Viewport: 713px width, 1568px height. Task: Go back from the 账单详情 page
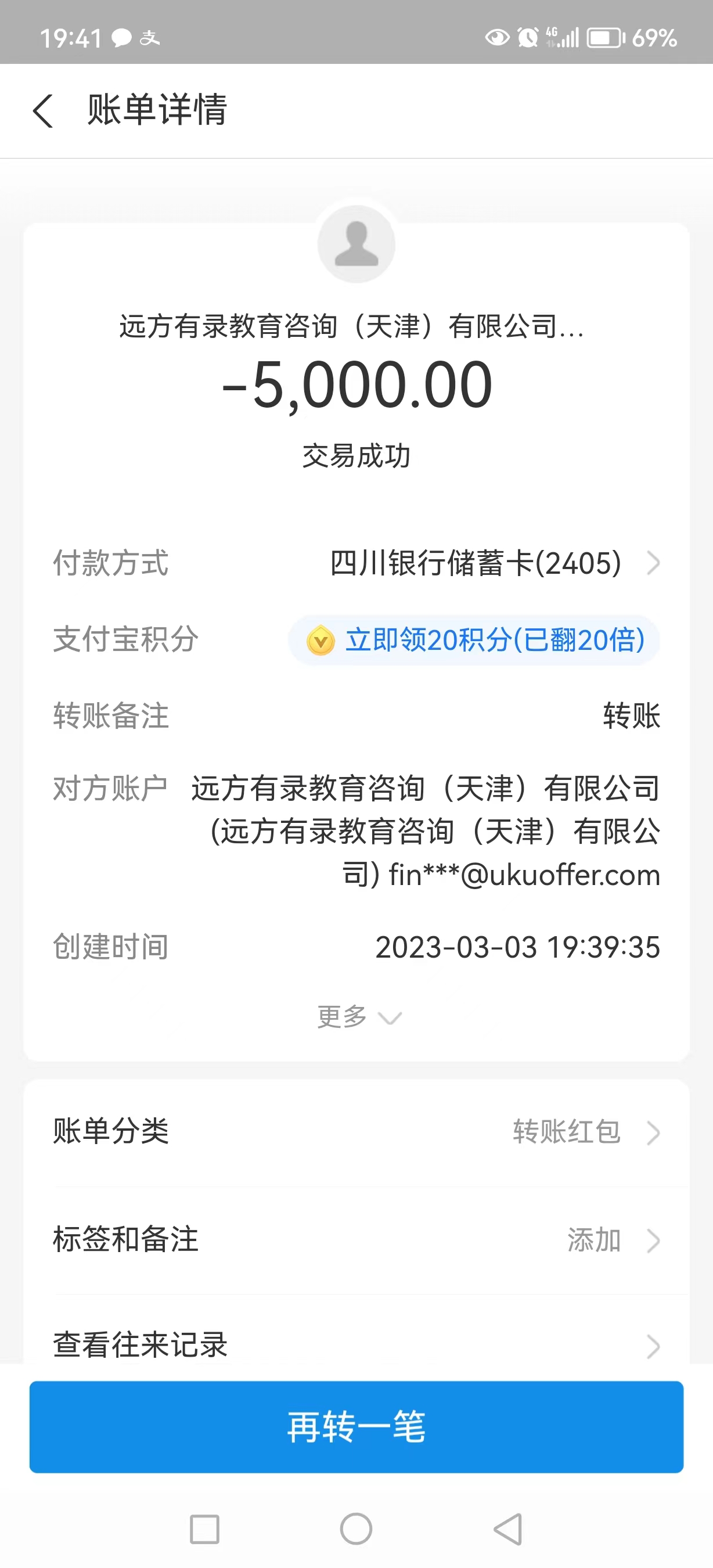pos(42,111)
